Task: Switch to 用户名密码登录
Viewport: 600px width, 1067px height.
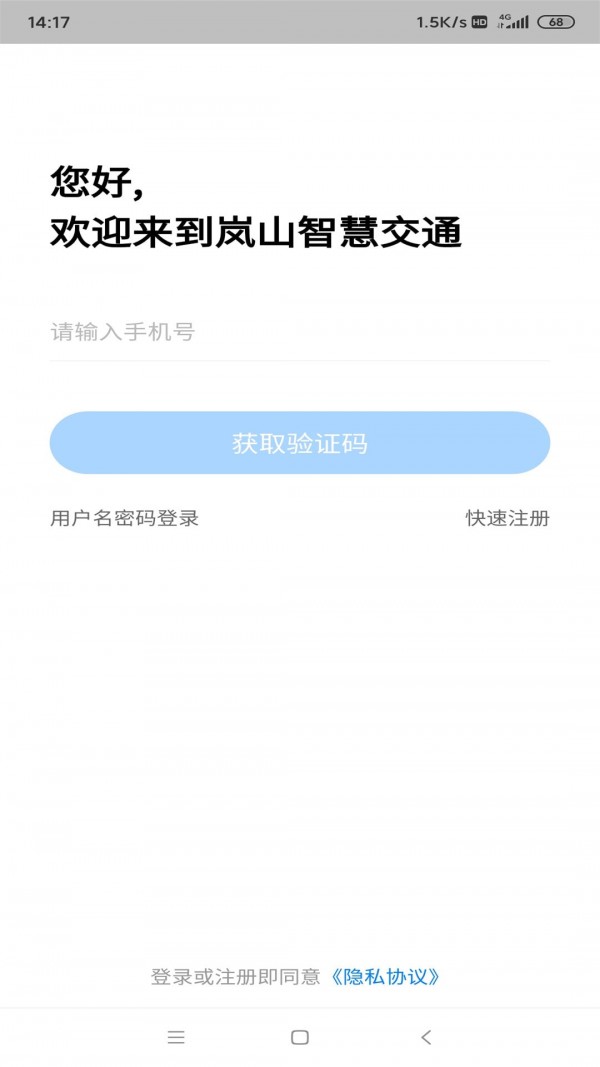Action: [x=125, y=518]
